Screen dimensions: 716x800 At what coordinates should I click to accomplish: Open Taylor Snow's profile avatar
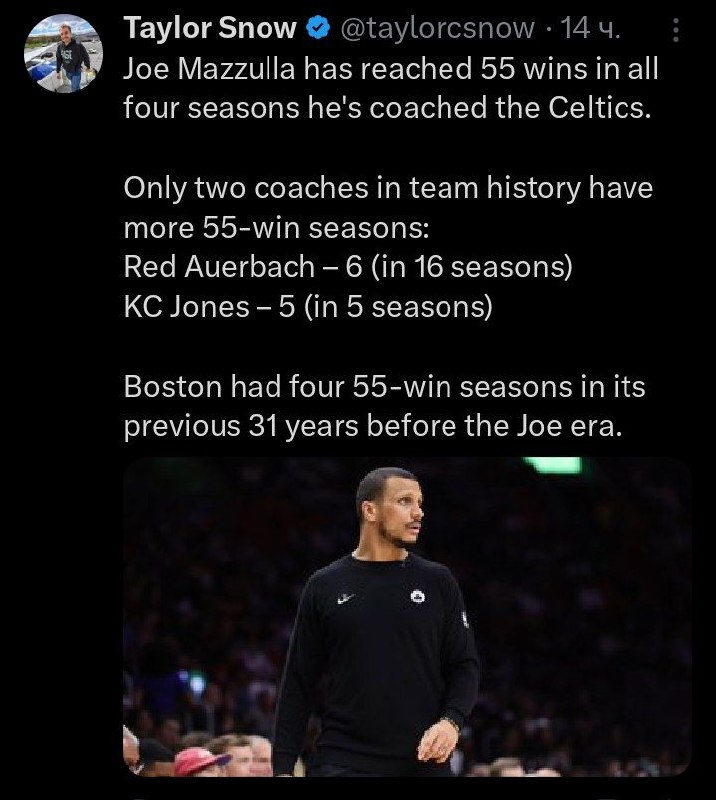pyautogui.click(x=60, y=53)
